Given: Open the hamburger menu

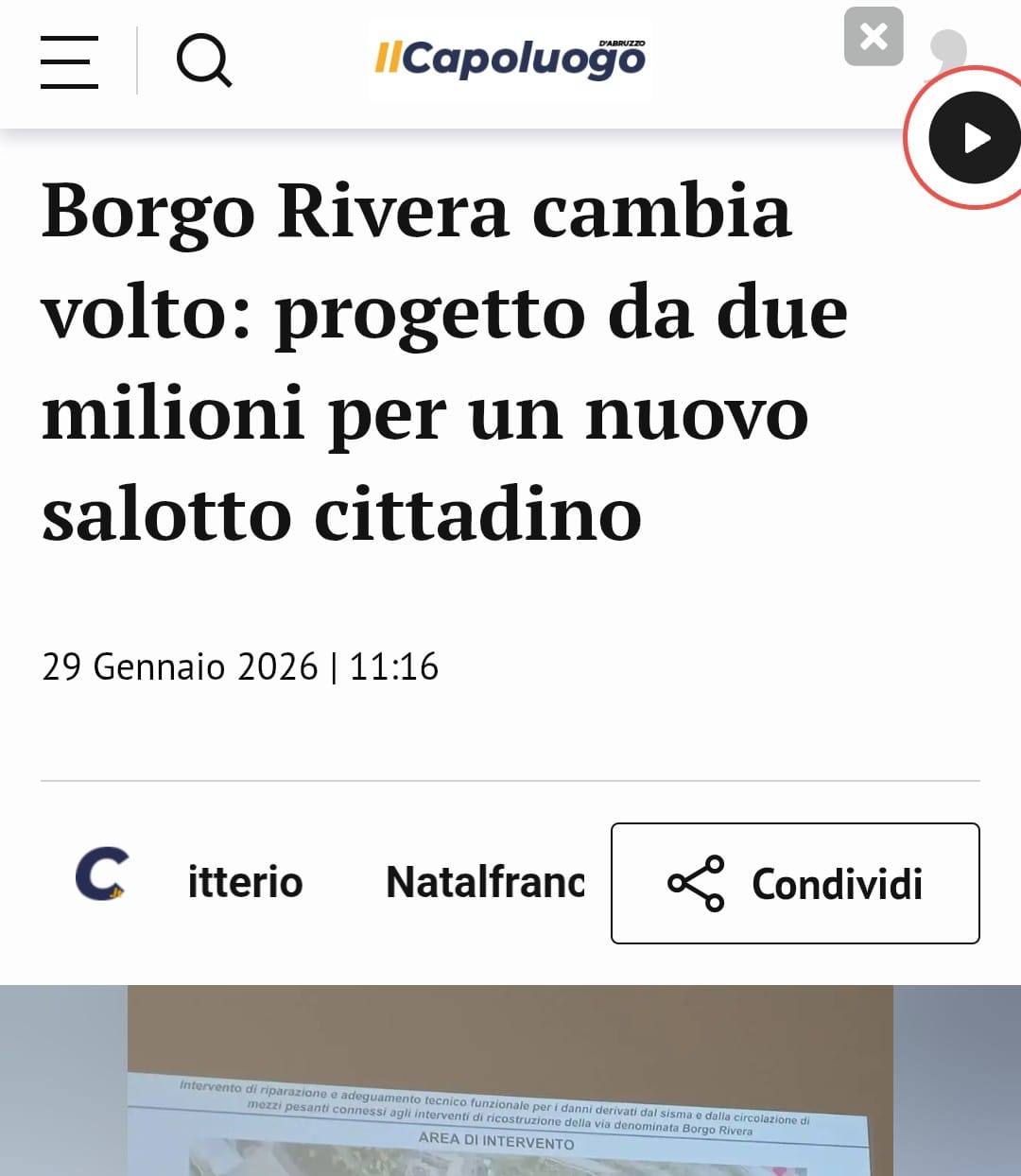Looking at the screenshot, I should (x=69, y=62).
